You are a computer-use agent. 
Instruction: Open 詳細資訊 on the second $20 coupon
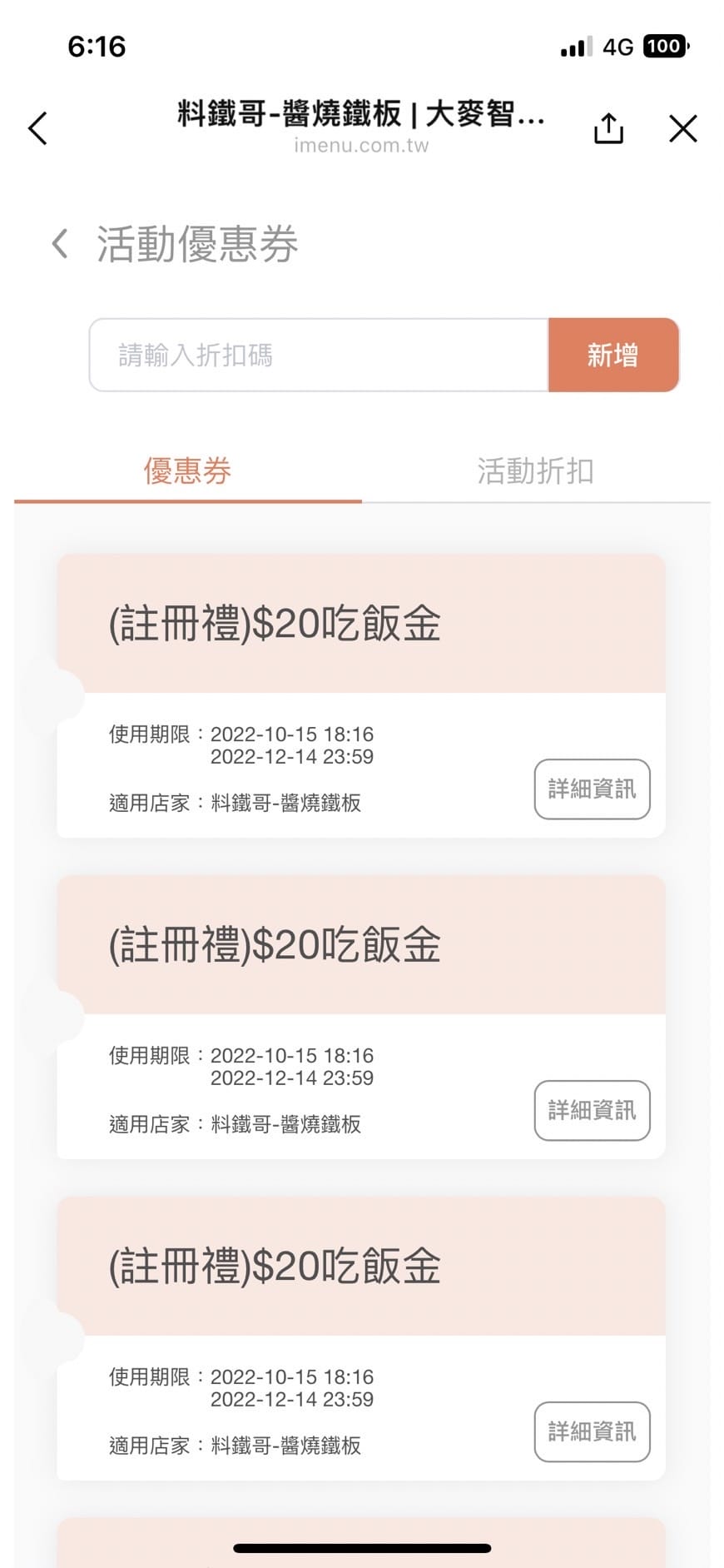tap(592, 1111)
